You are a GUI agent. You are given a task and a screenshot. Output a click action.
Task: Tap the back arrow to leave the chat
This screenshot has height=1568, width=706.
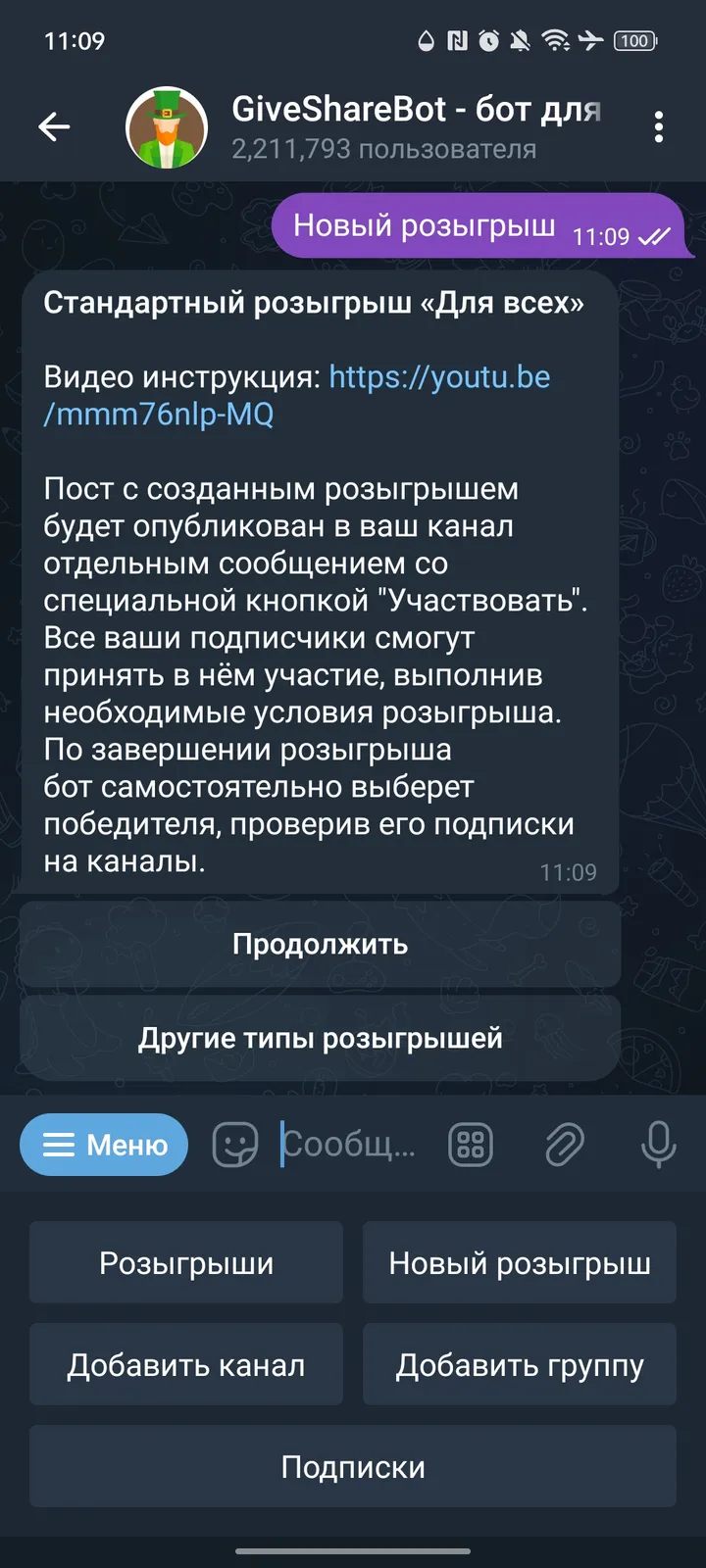pyautogui.click(x=55, y=126)
